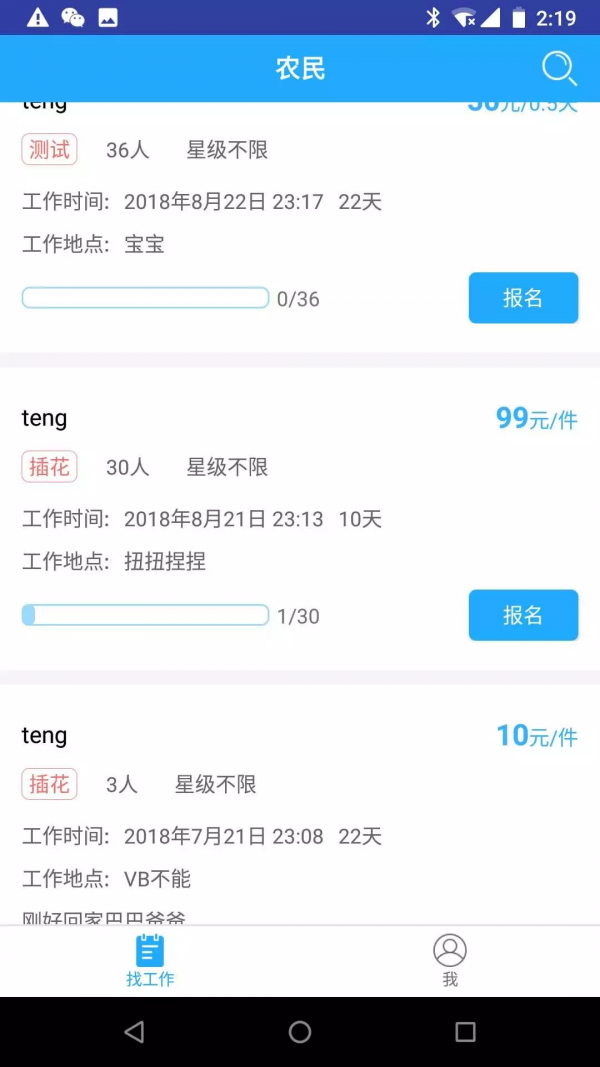The height and width of the screenshot is (1067, 600).
Task: Tap 报名 on the 0/36 测试 job
Action: coord(523,297)
